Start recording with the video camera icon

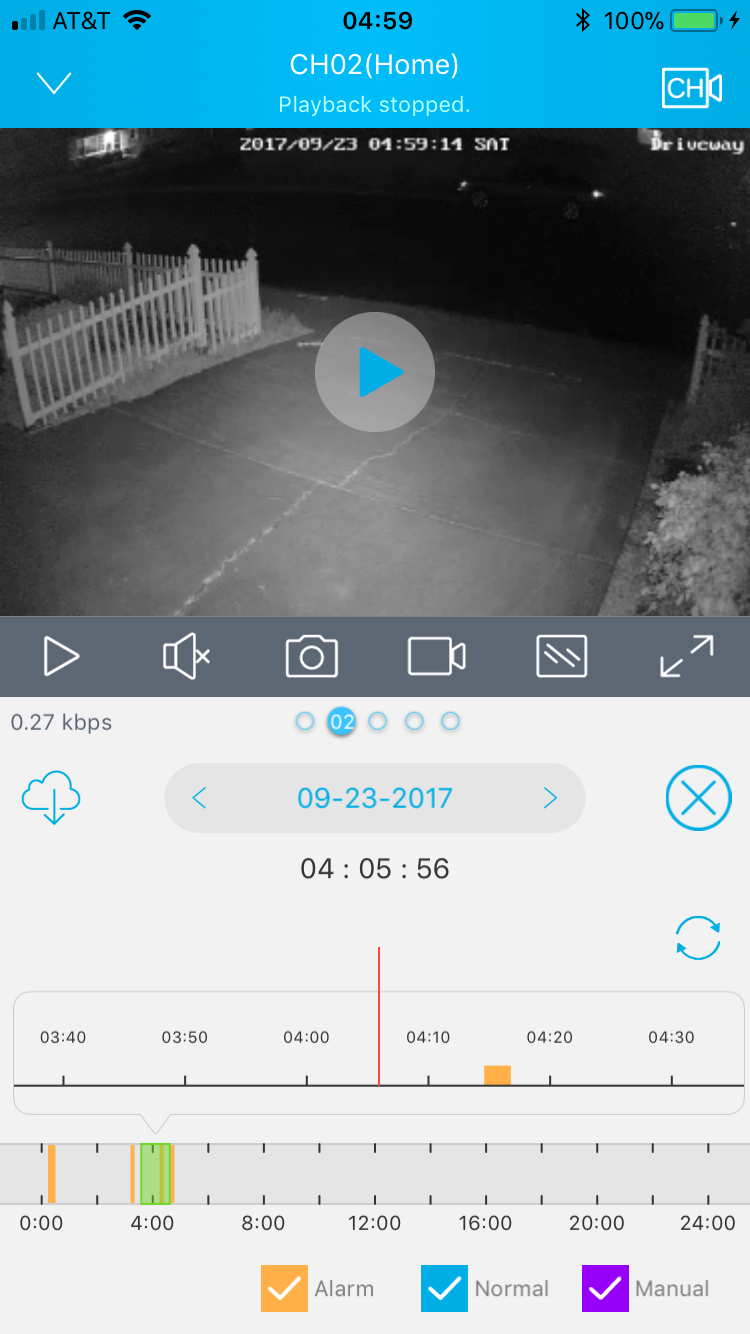437,657
